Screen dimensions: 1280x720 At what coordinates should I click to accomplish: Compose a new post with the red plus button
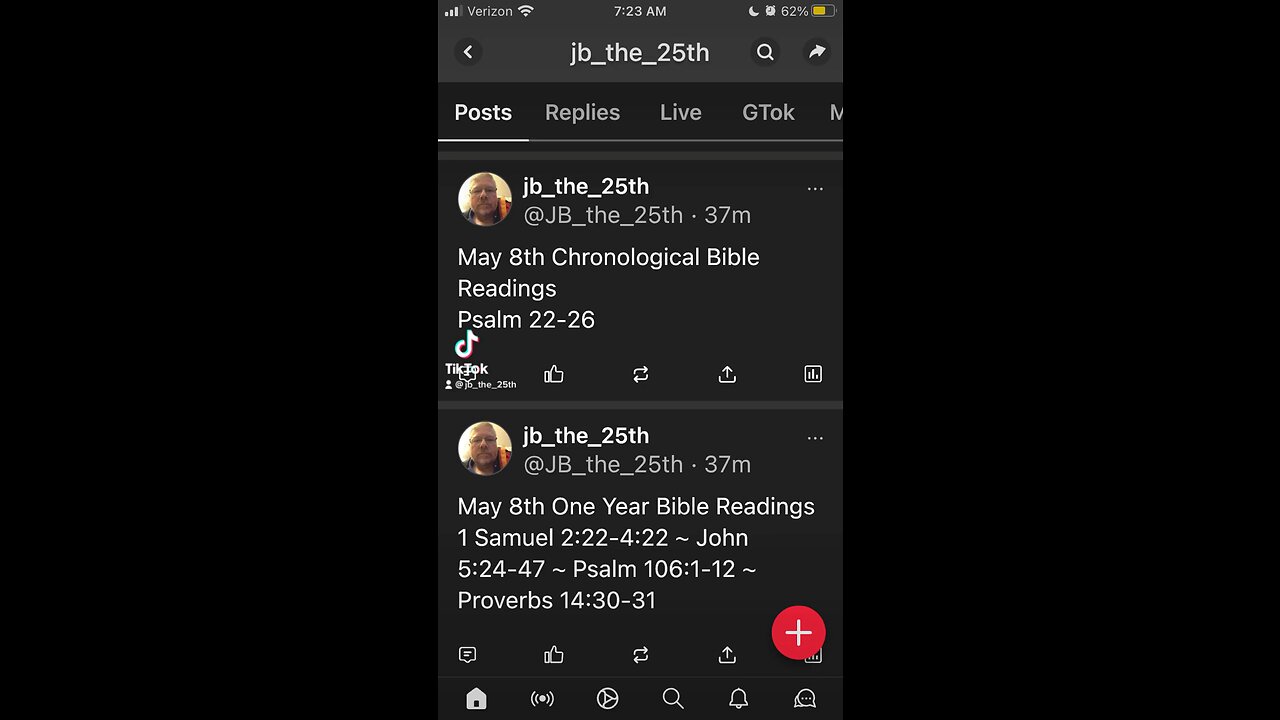[x=798, y=632]
